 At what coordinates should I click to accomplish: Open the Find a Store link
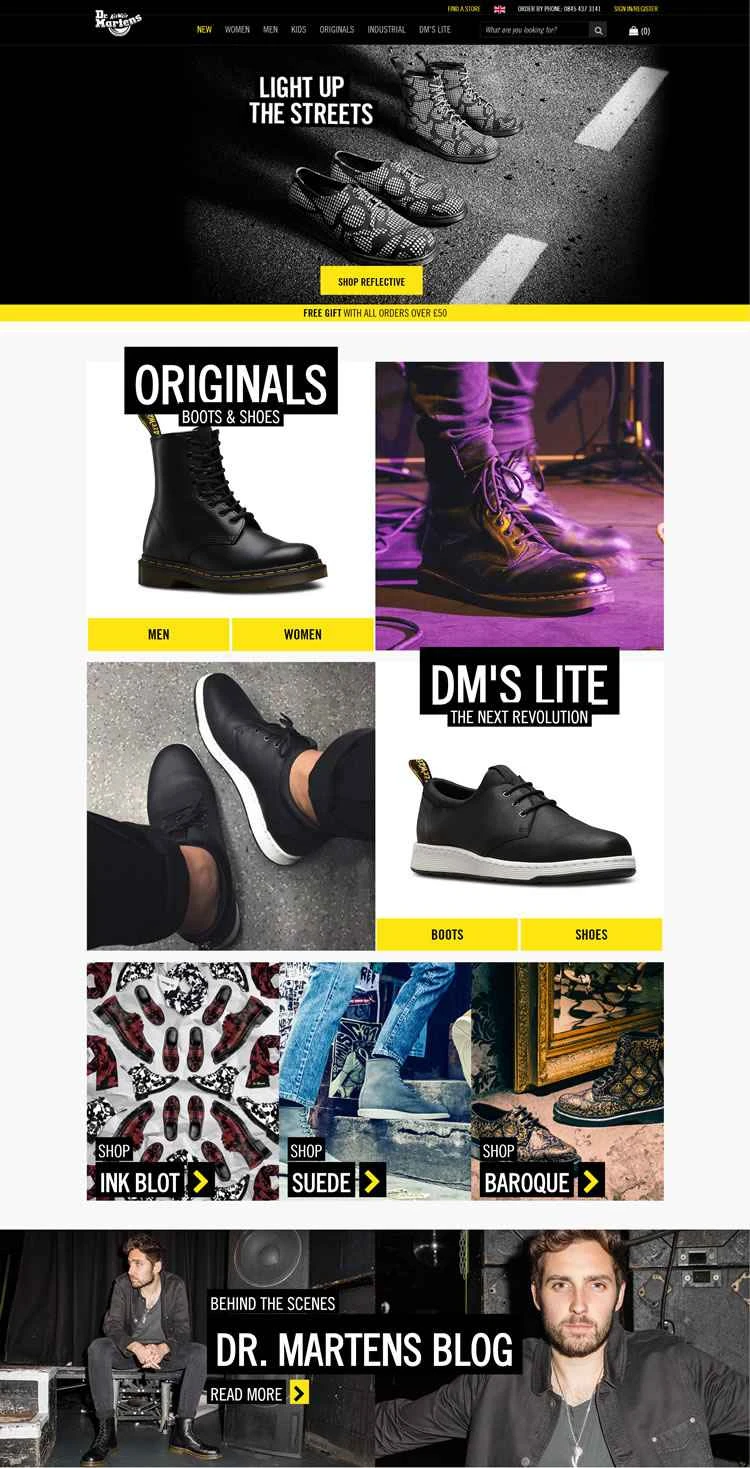coord(464,8)
